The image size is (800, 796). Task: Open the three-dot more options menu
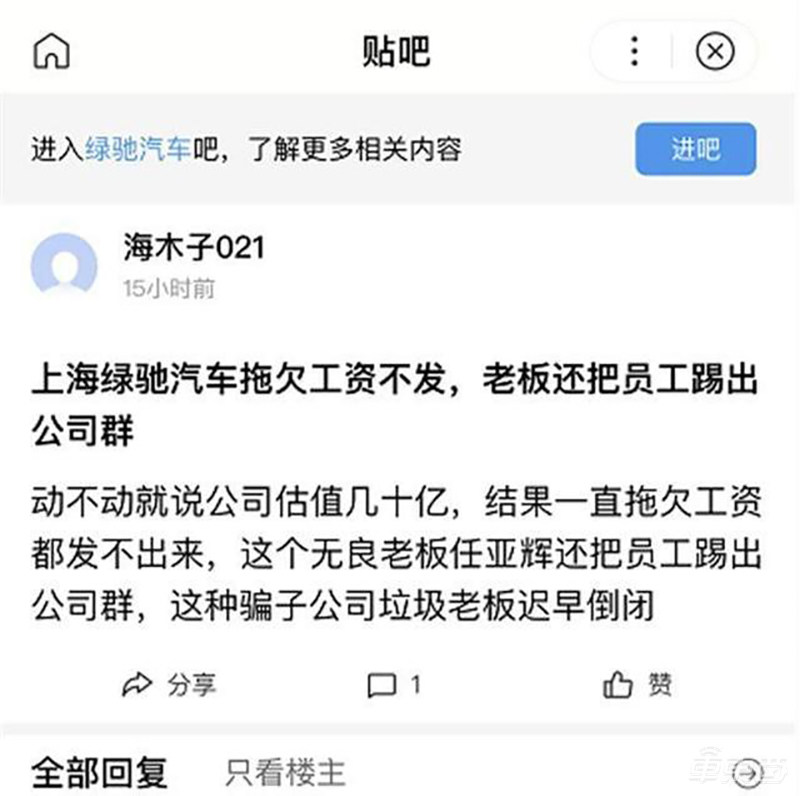(635, 50)
